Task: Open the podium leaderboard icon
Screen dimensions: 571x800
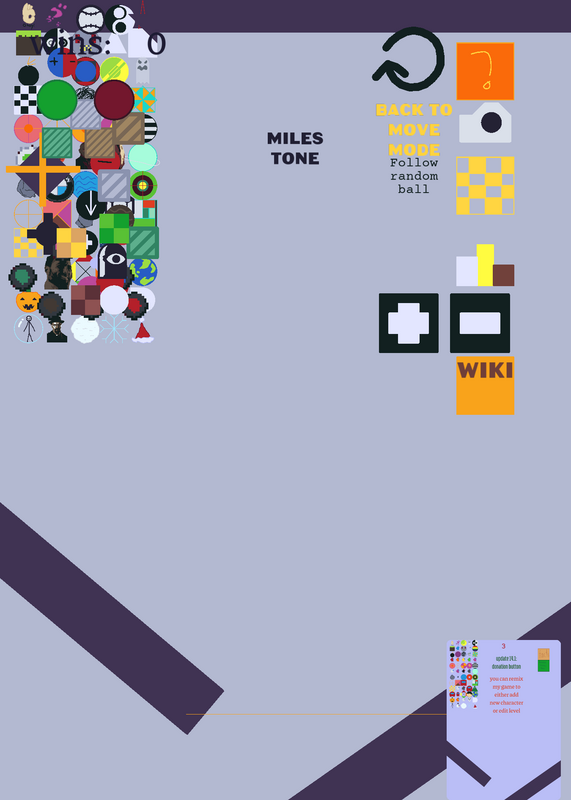Action: tap(485, 265)
